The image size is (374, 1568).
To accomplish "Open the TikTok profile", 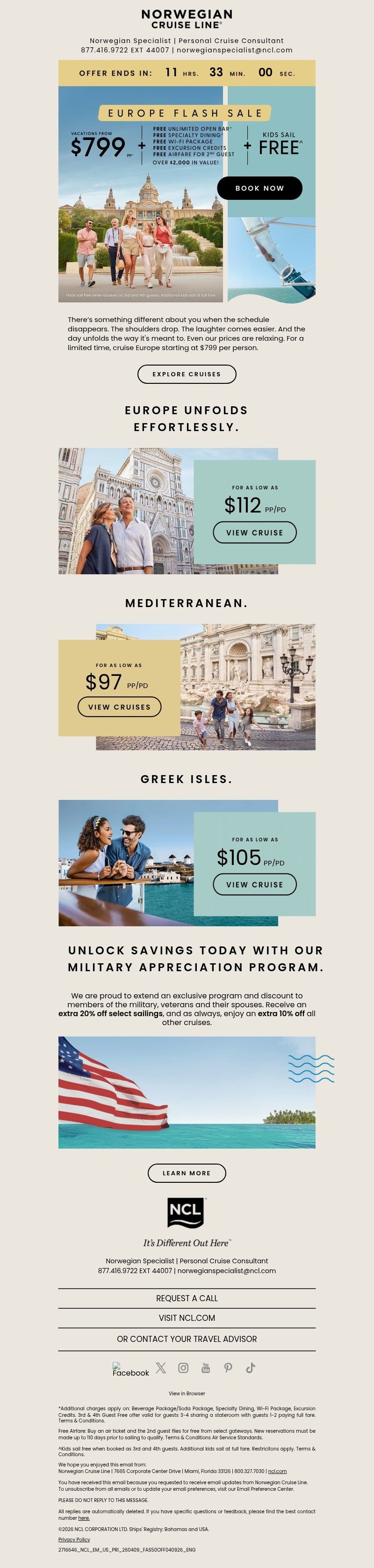I will 250,1368.
